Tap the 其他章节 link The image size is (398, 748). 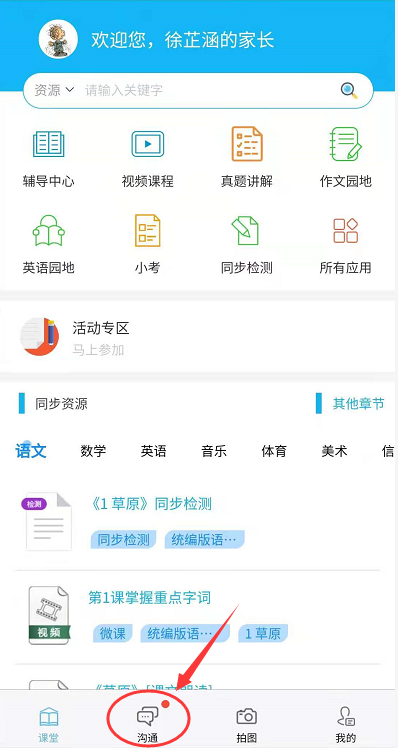[x=358, y=404]
